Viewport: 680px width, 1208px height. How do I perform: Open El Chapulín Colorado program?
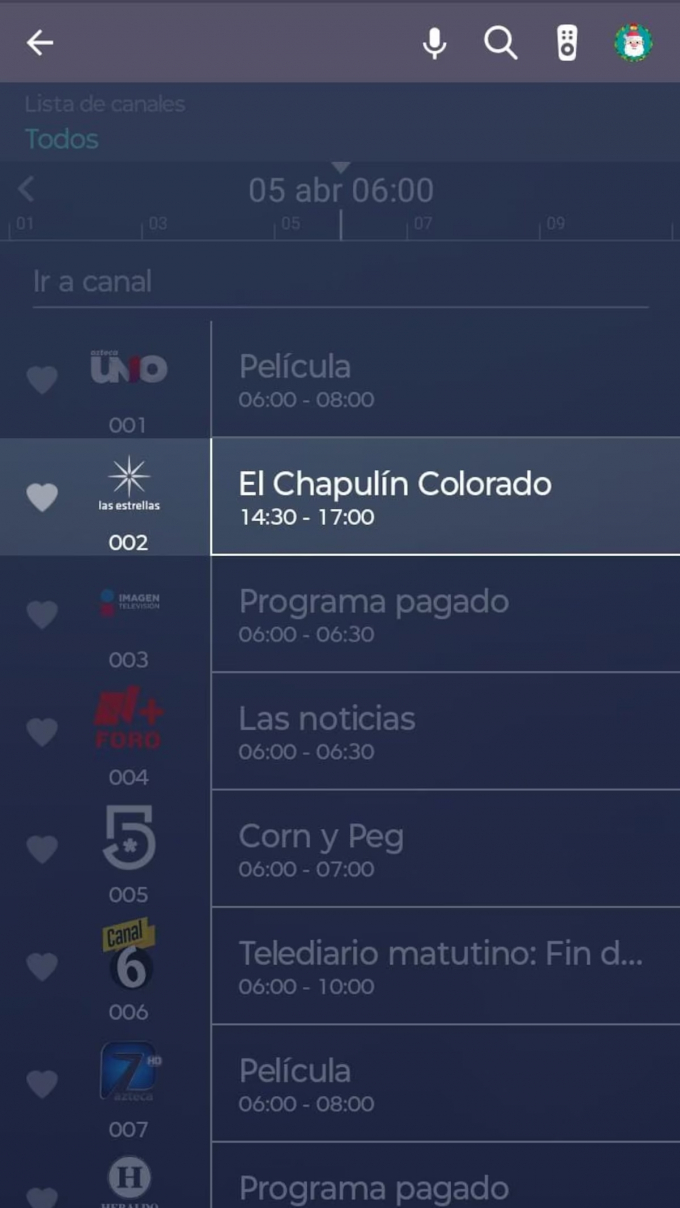445,497
